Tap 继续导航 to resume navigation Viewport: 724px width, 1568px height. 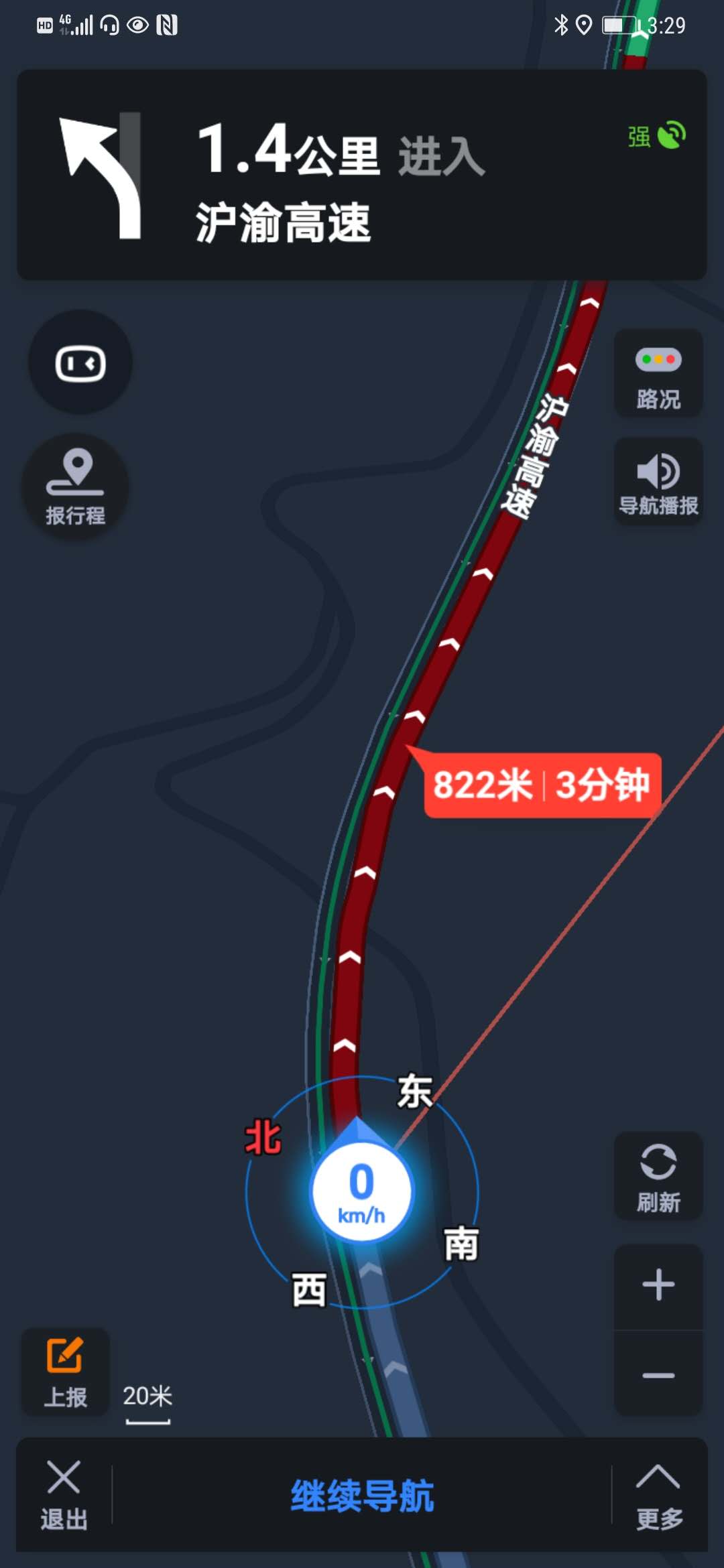pyautogui.click(x=362, y=1496)
